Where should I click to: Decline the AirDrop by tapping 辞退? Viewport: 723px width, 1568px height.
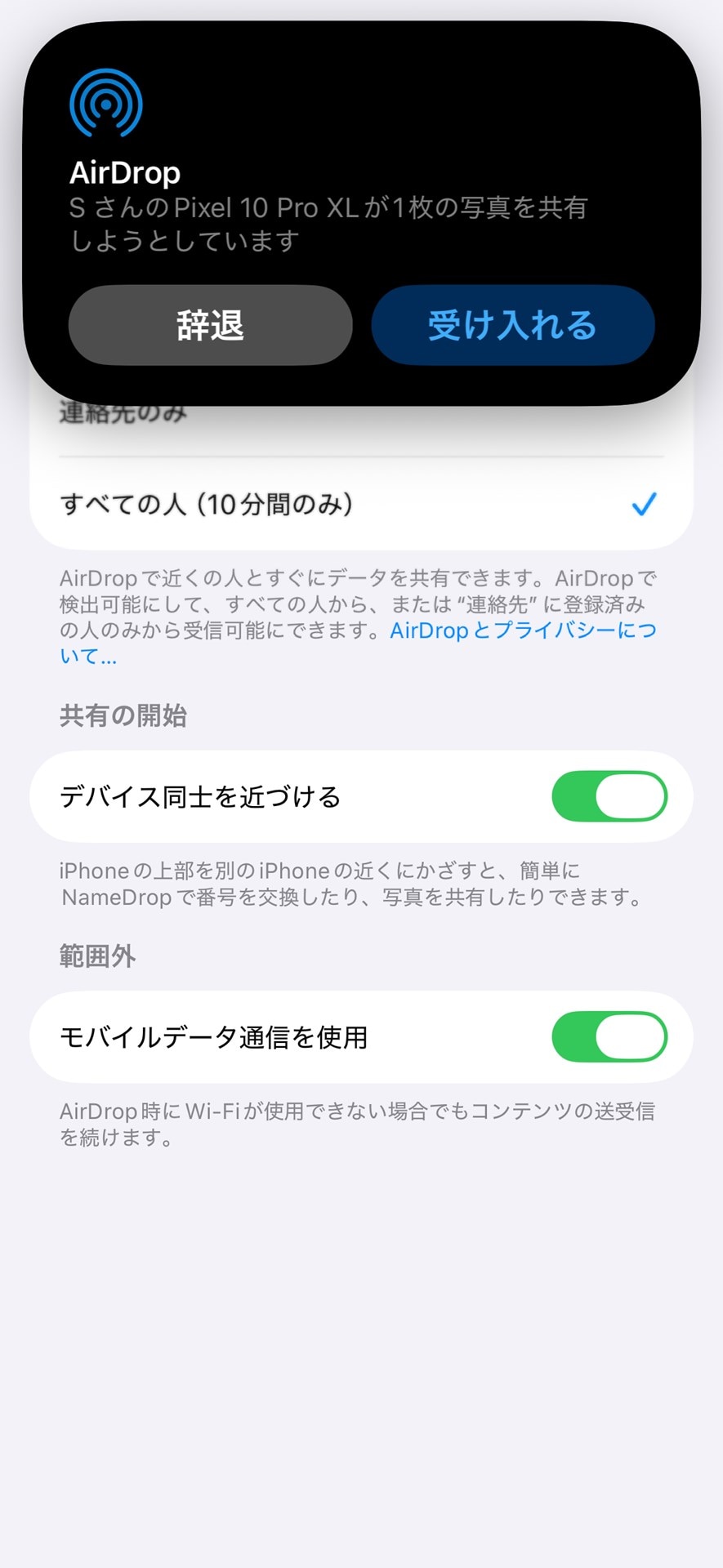pyautogui.click(x=210, y=325)
